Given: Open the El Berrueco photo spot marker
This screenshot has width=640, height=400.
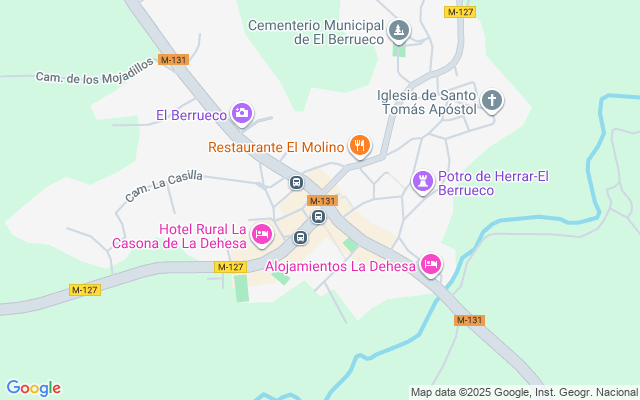Looking at the screenshot, I should (x=242, y=113).
